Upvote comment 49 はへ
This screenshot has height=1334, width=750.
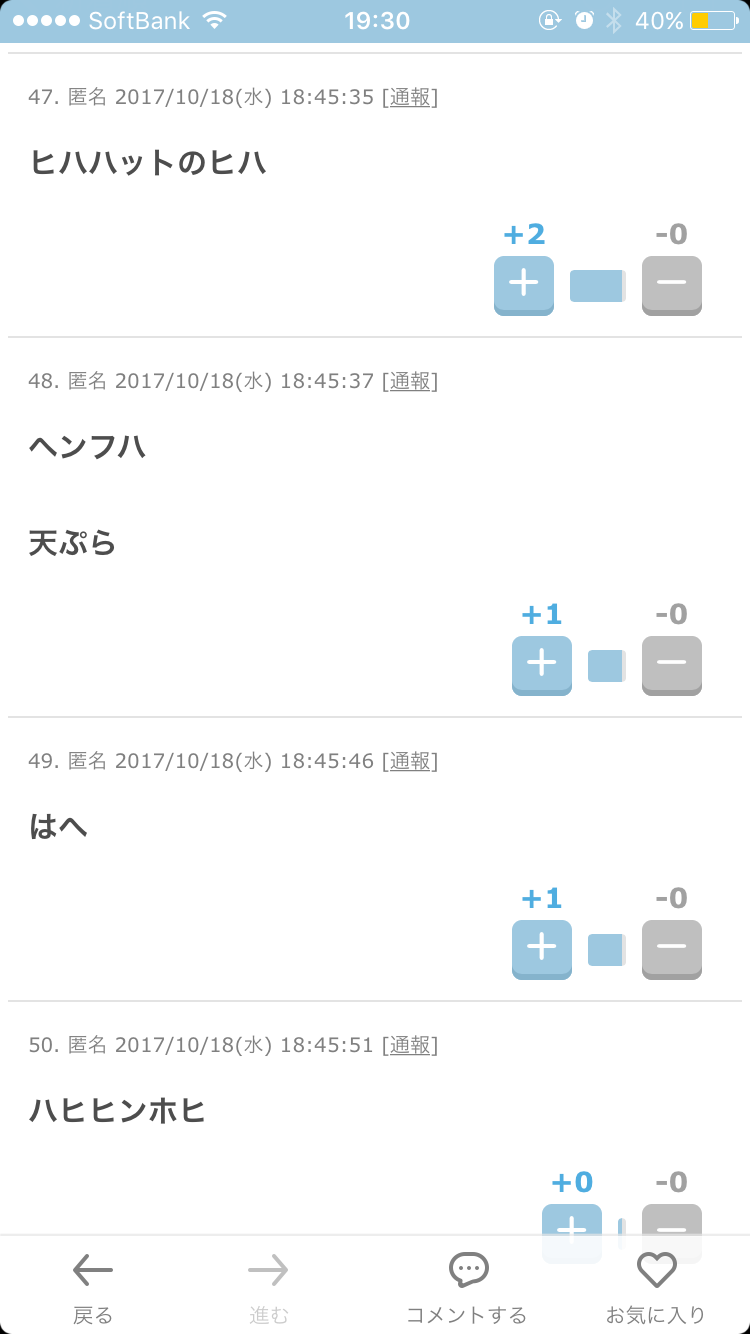[x=542, y=949]
